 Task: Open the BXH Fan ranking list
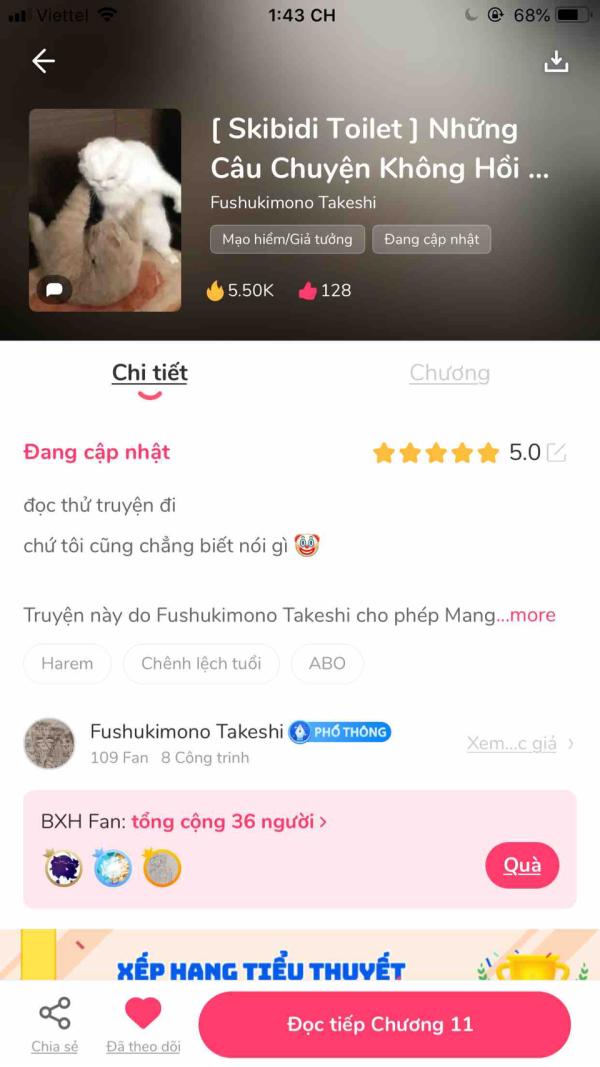tap(184, 822)
